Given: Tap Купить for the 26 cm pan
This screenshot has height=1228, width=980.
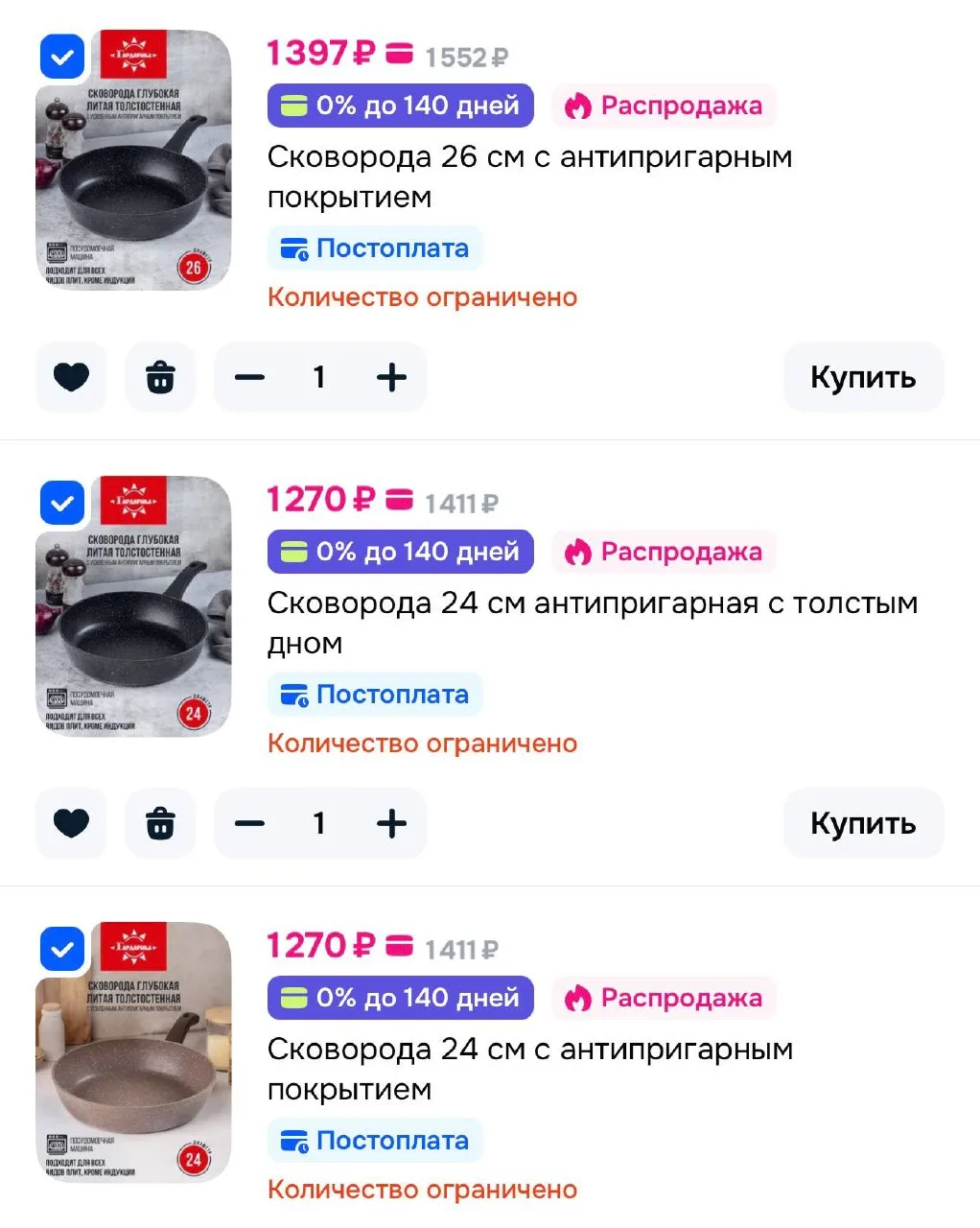Looking at the screenshot, I should (863, 377).
